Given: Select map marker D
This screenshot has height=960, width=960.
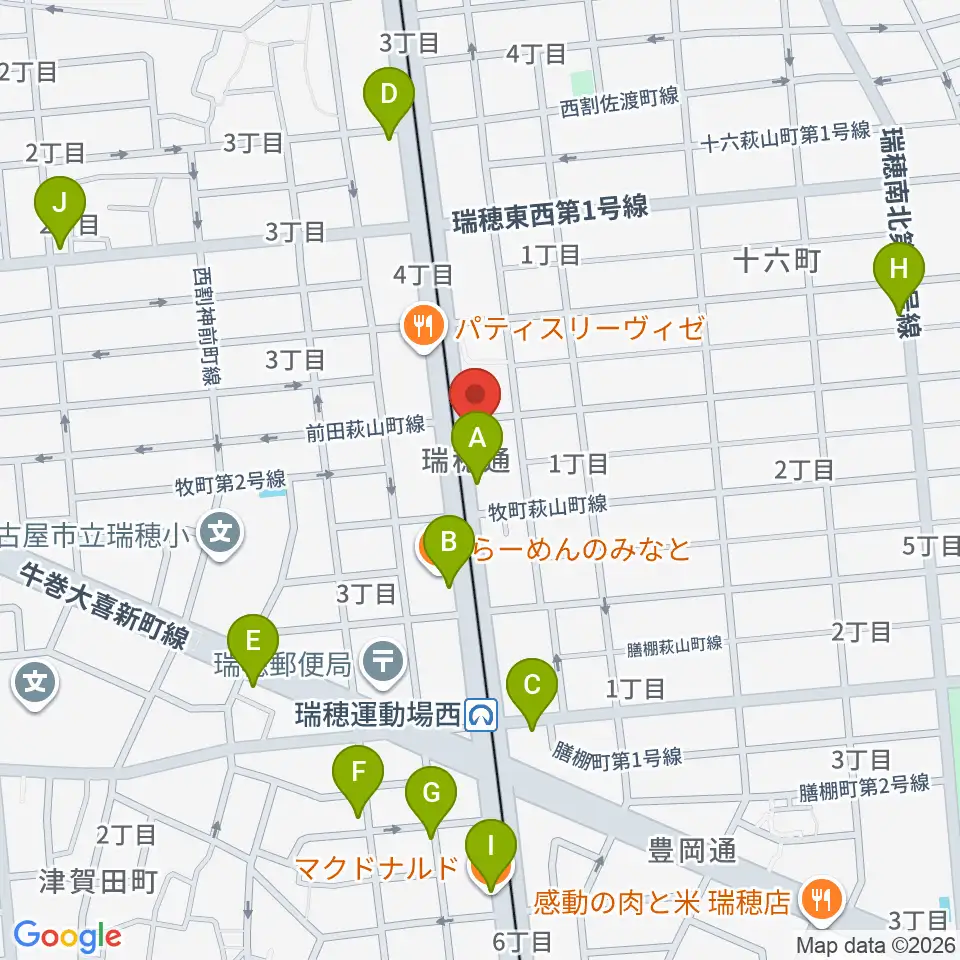Looking at the screenshot, I should coord(389,103).
